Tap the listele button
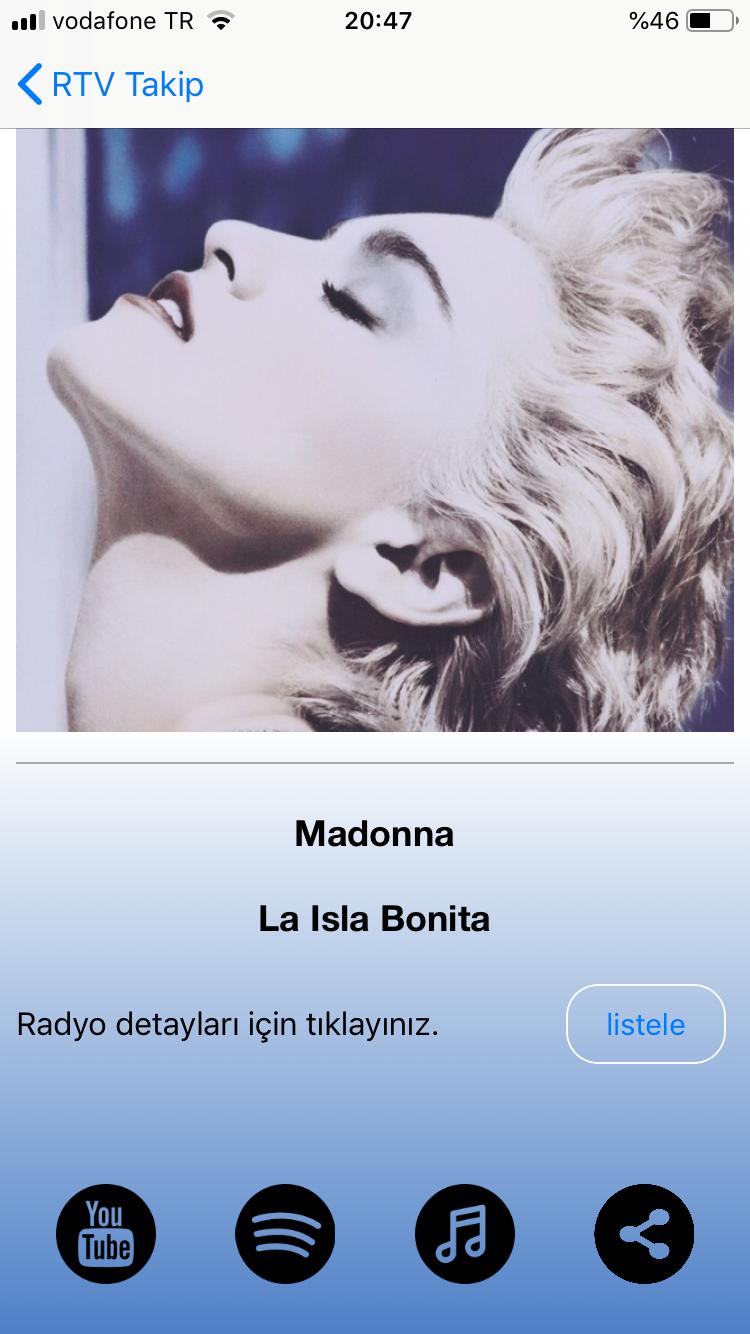The height and width of the screenshot is (1334, 750). pos(645,1024)
